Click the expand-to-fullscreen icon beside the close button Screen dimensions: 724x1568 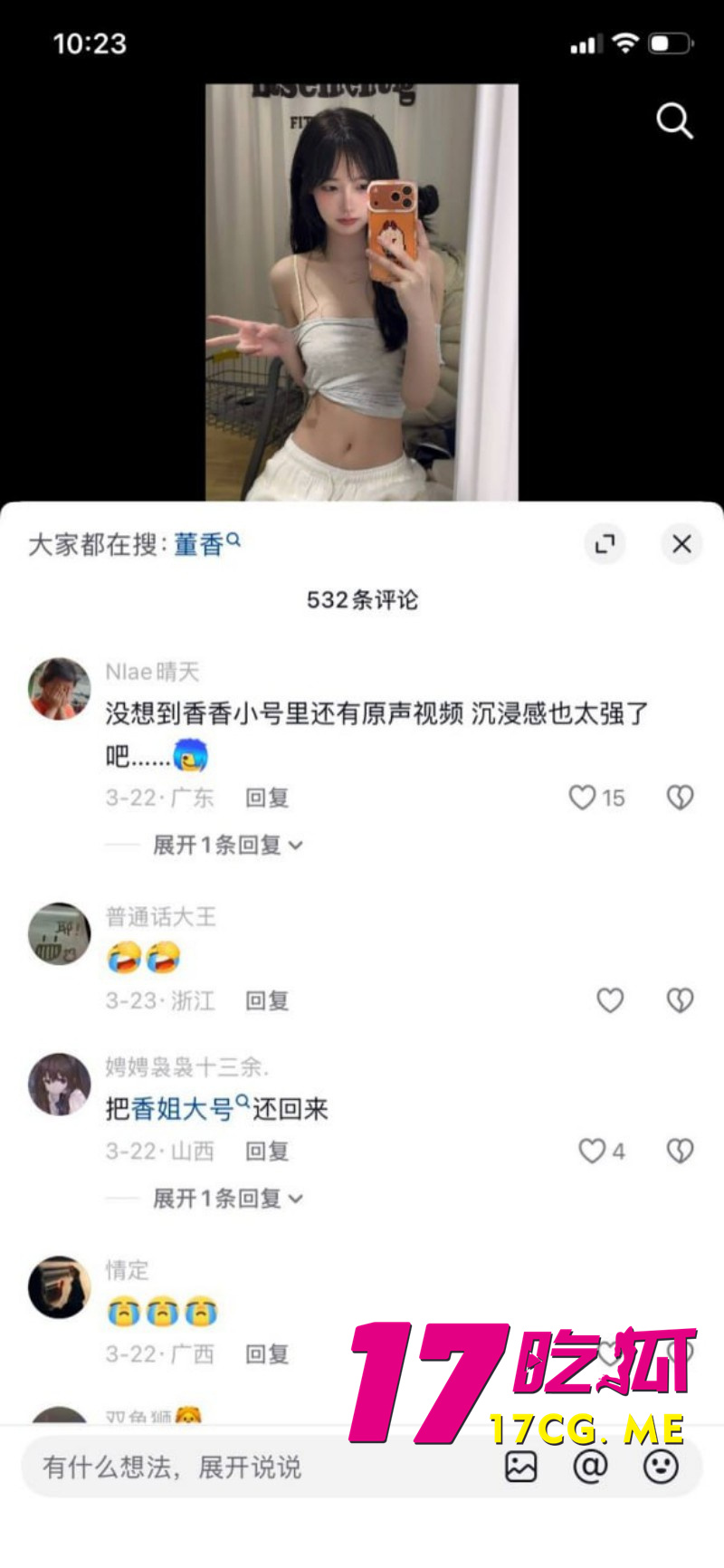click(x=605, y=544)
